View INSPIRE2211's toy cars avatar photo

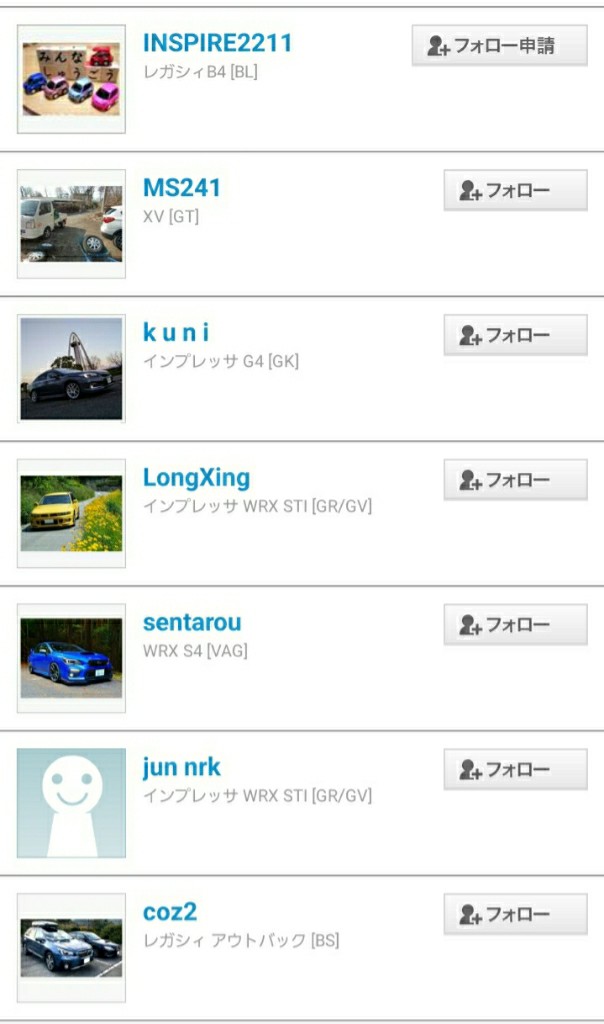71,79
